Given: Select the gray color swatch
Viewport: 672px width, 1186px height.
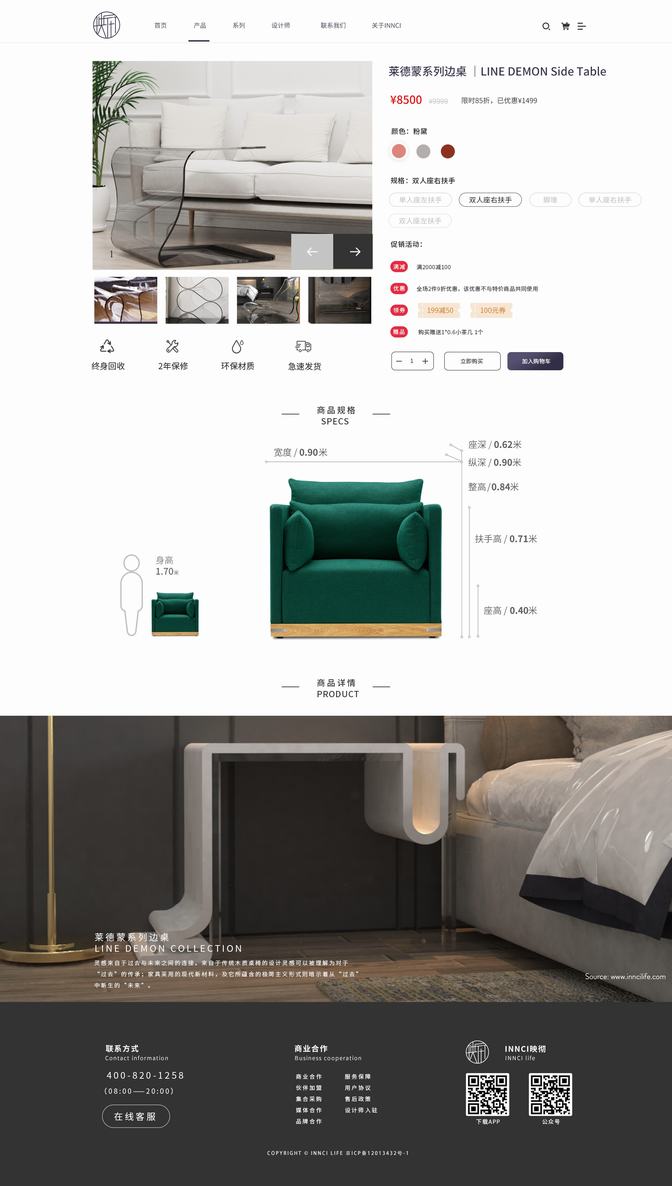Looking at the screenshot, I should (x=423, y=151).
